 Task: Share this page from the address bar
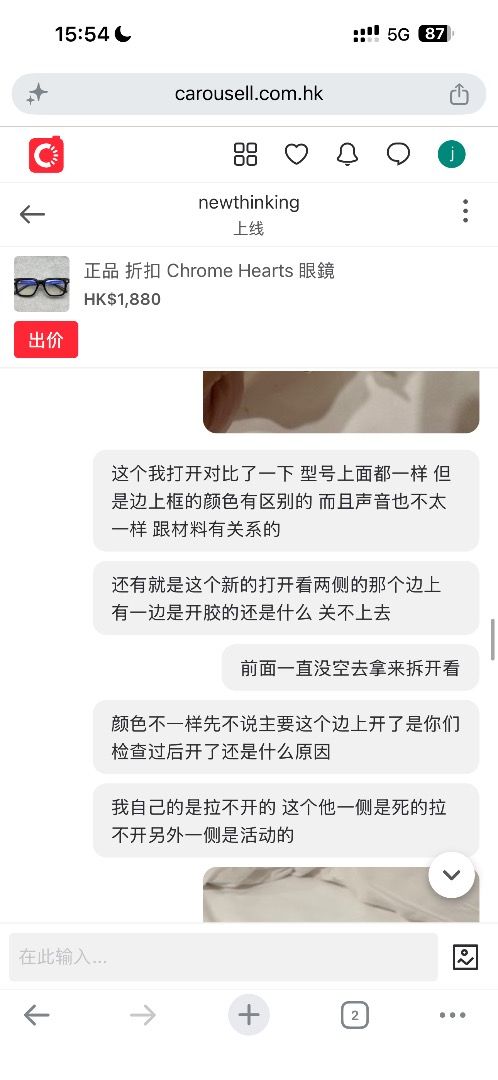[x=459, y=94]
